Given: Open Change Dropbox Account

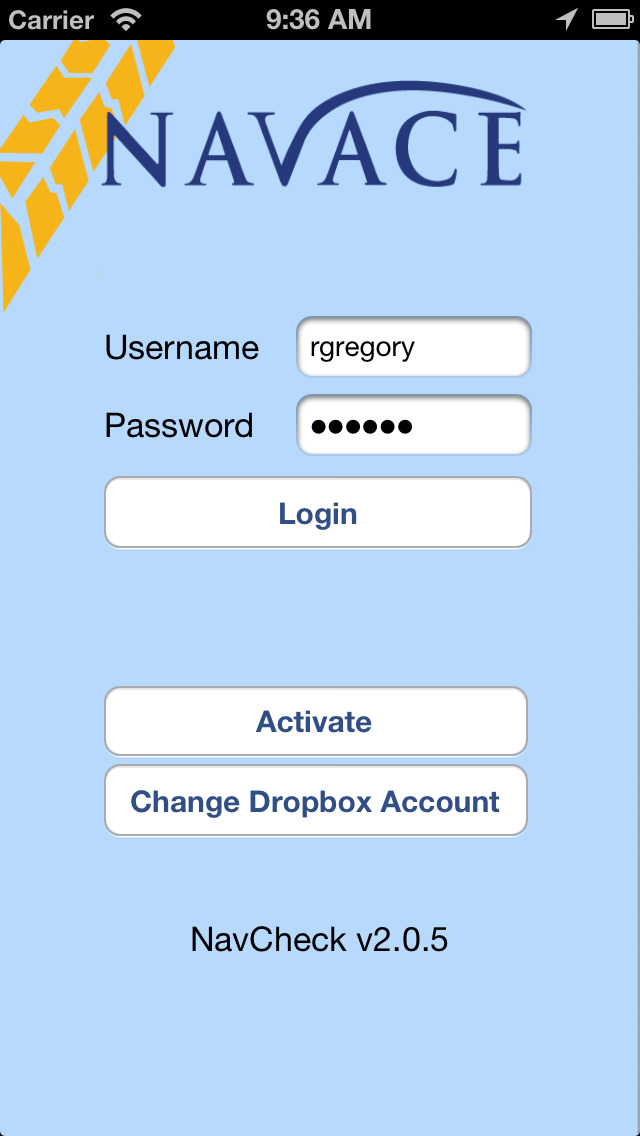Looking at the screenshot, I should point(315,801).
